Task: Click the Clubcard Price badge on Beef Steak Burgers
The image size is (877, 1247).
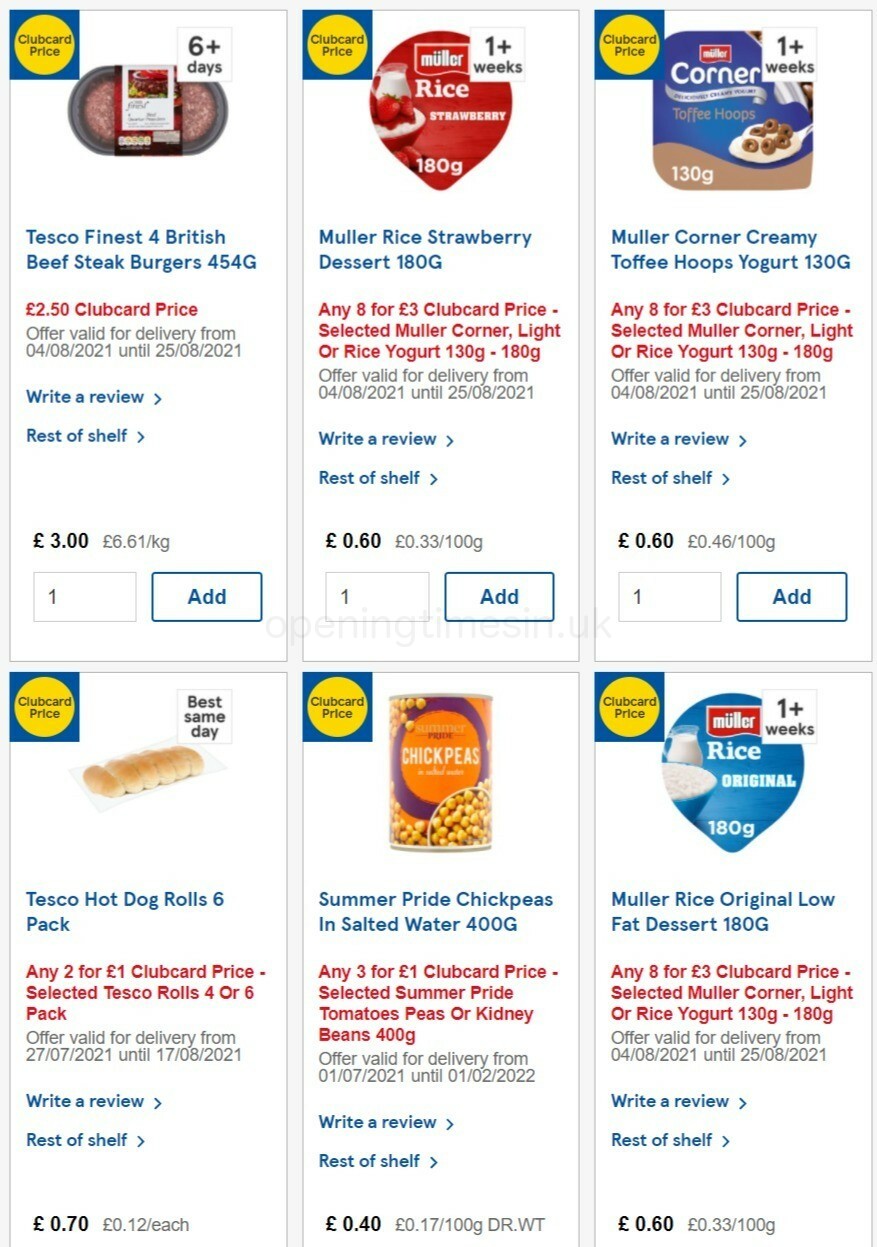Action: (x=44, y=45)
